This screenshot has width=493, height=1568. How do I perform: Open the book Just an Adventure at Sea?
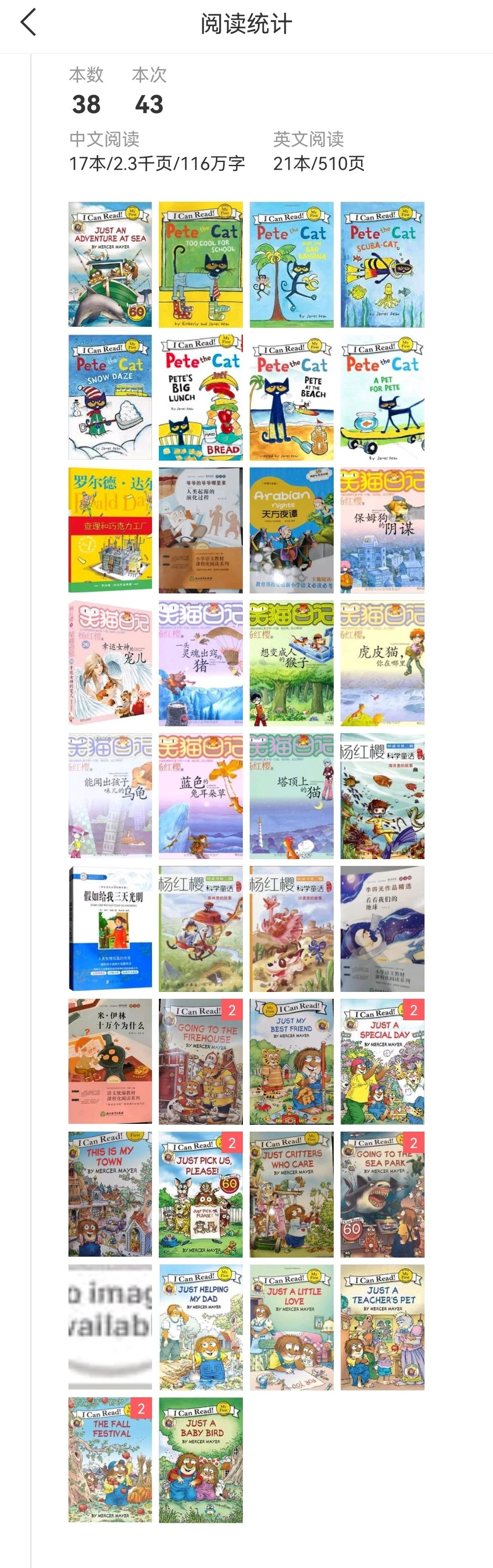pos(110,265)
